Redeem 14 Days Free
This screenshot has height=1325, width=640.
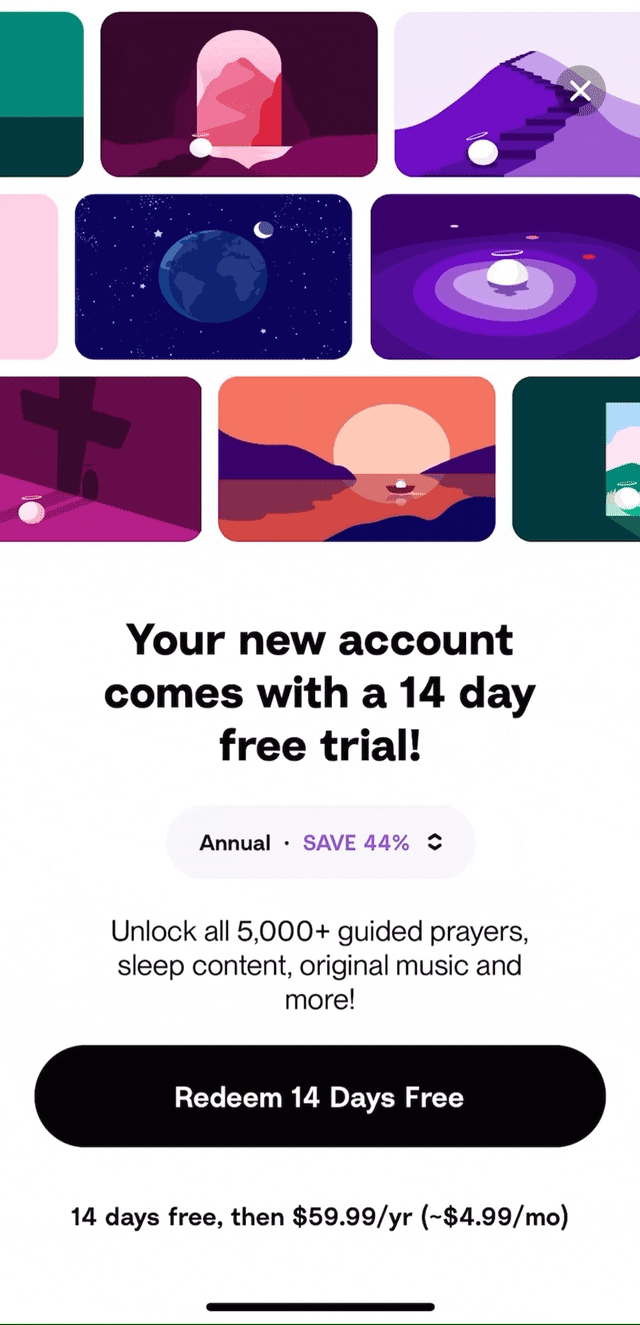[x=320, y=1097]
